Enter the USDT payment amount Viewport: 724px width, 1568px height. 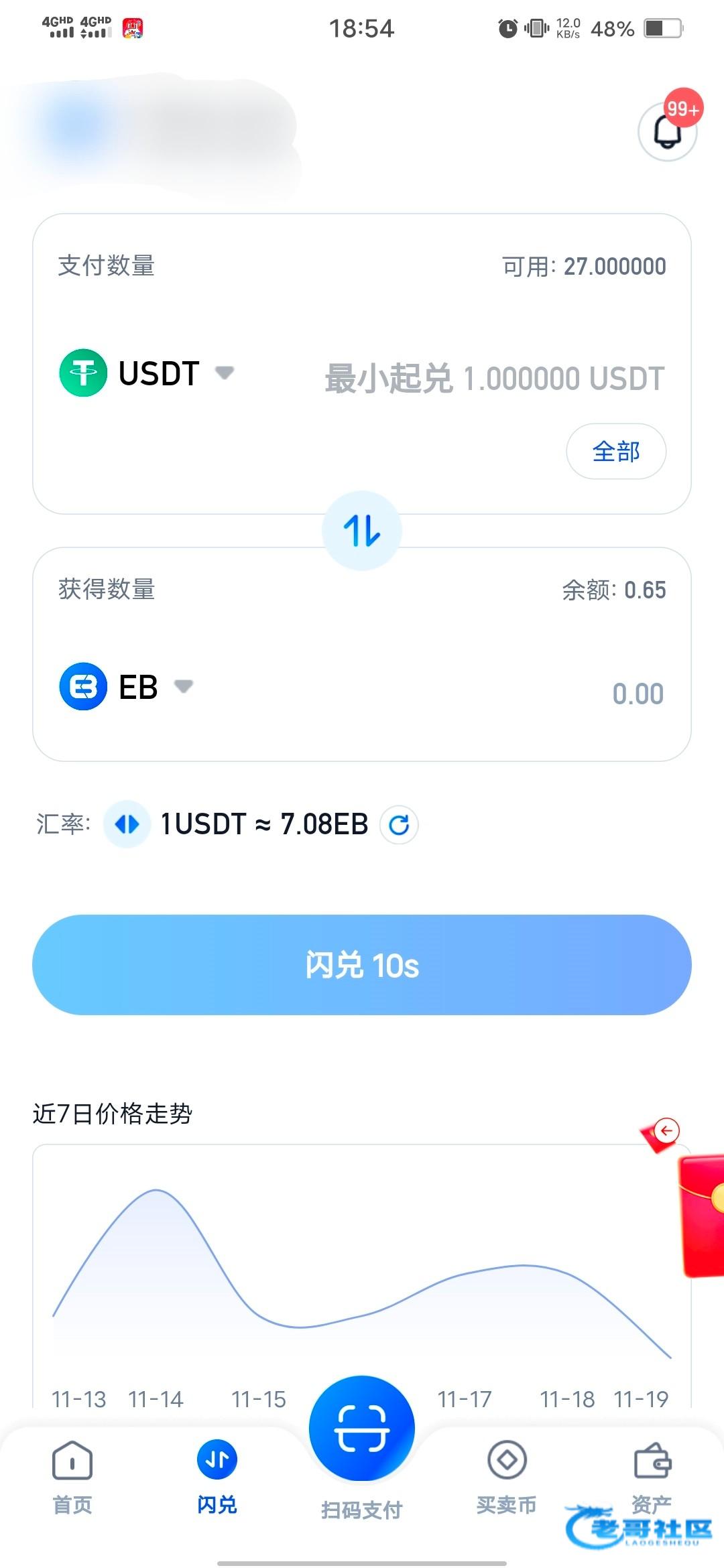point(494,379)
